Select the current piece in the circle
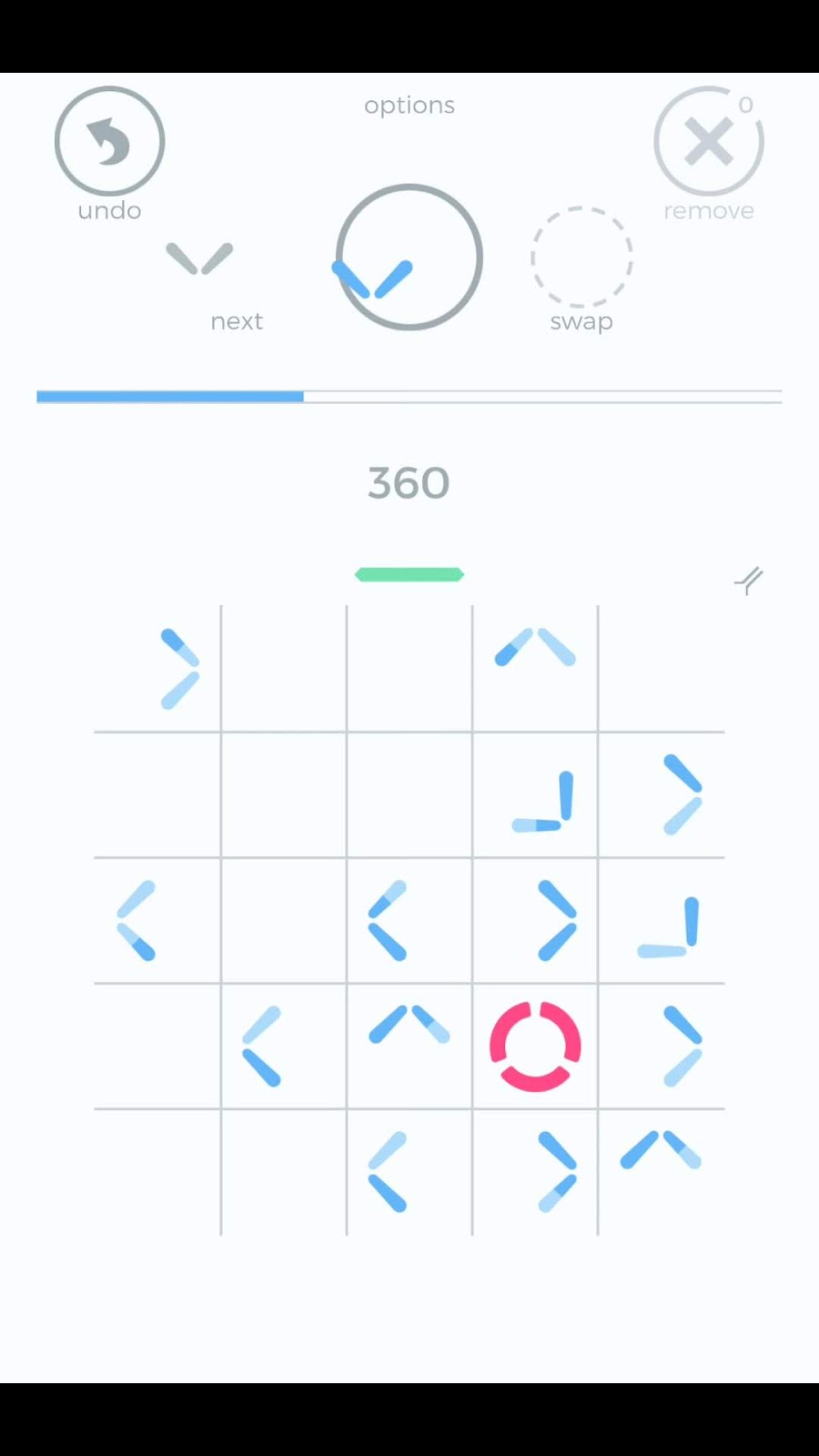The height and width of the screenshot is (1456, 819). tap(409, 258)
